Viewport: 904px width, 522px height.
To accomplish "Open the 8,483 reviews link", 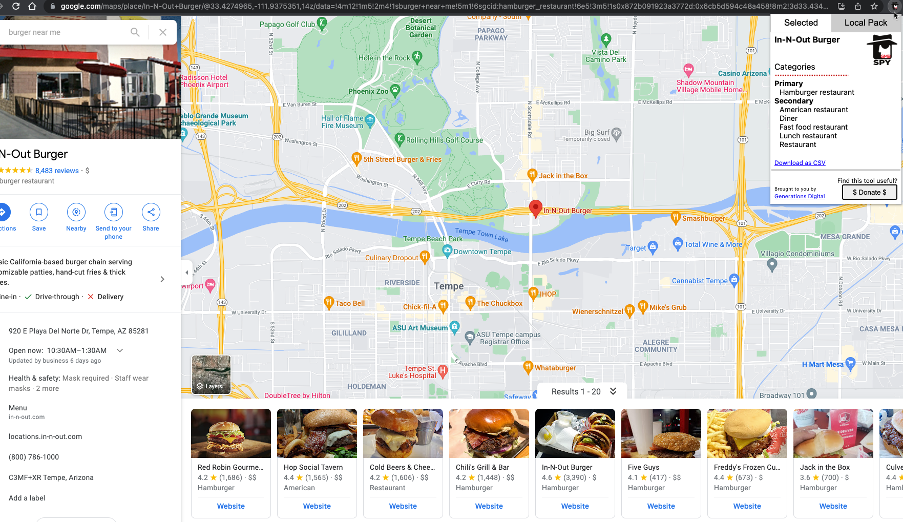I will pyautogui.click(x=57, y=170).
